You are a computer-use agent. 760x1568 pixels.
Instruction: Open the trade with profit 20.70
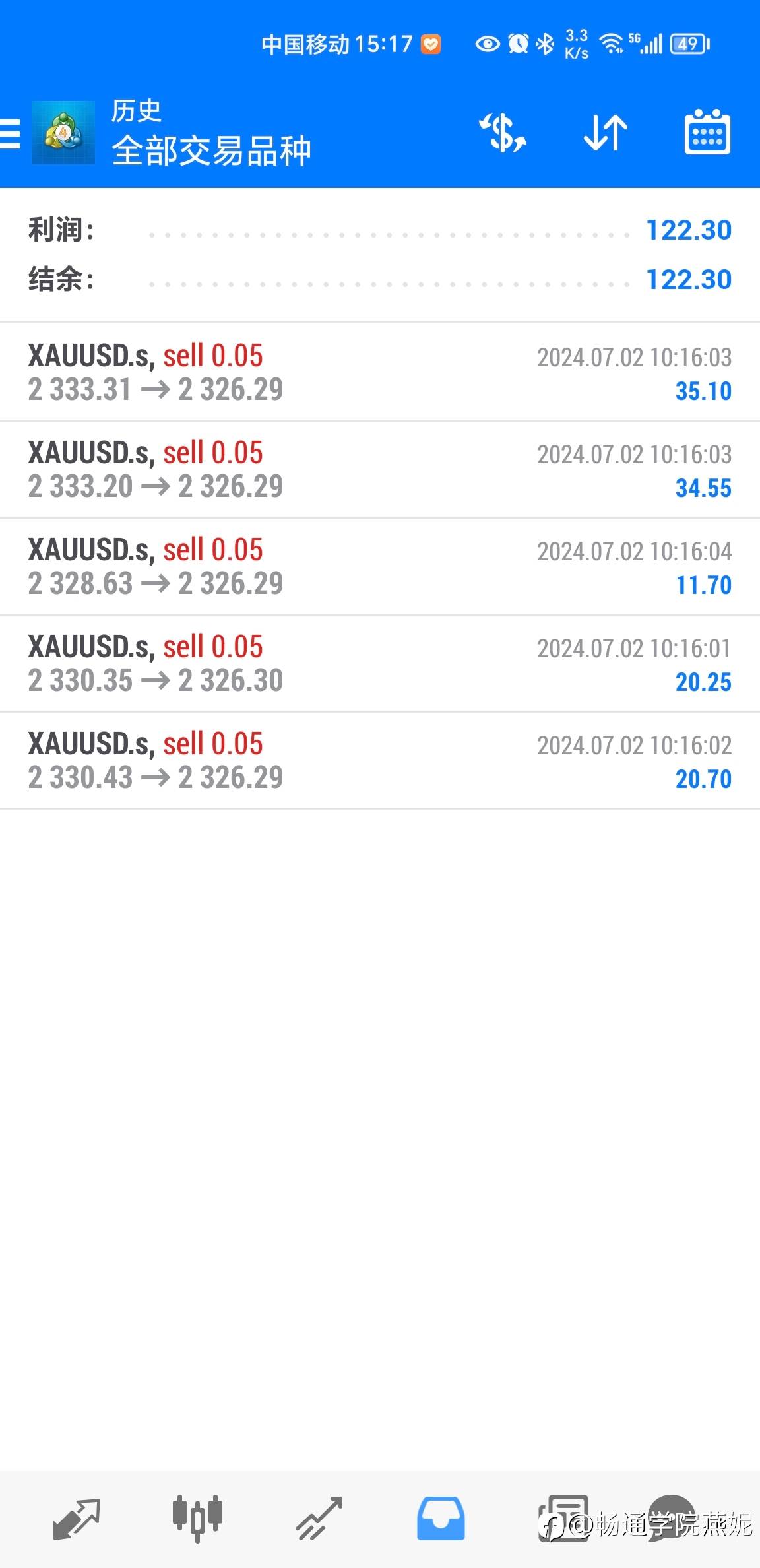point(379,760)
